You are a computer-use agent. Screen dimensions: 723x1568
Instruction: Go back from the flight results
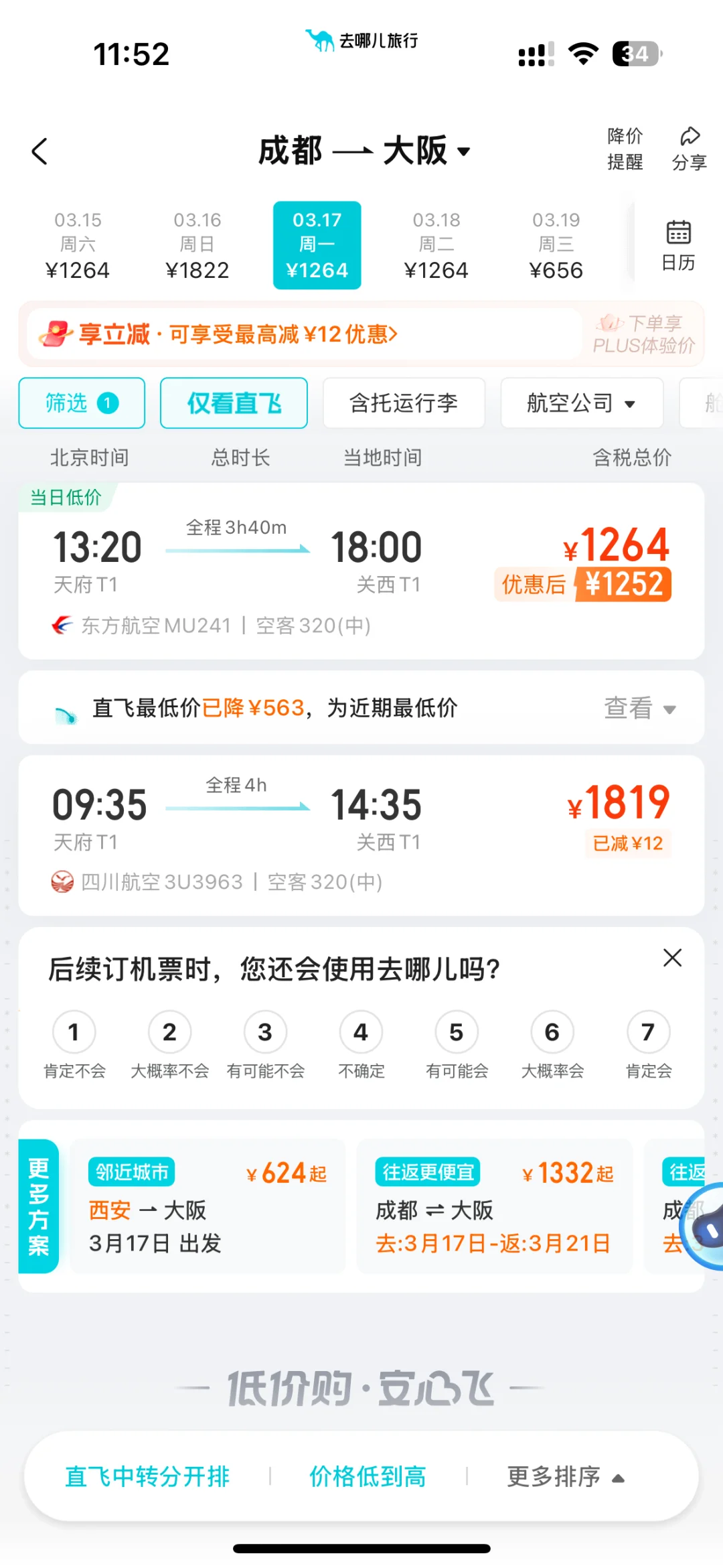(x=40, y=151)
